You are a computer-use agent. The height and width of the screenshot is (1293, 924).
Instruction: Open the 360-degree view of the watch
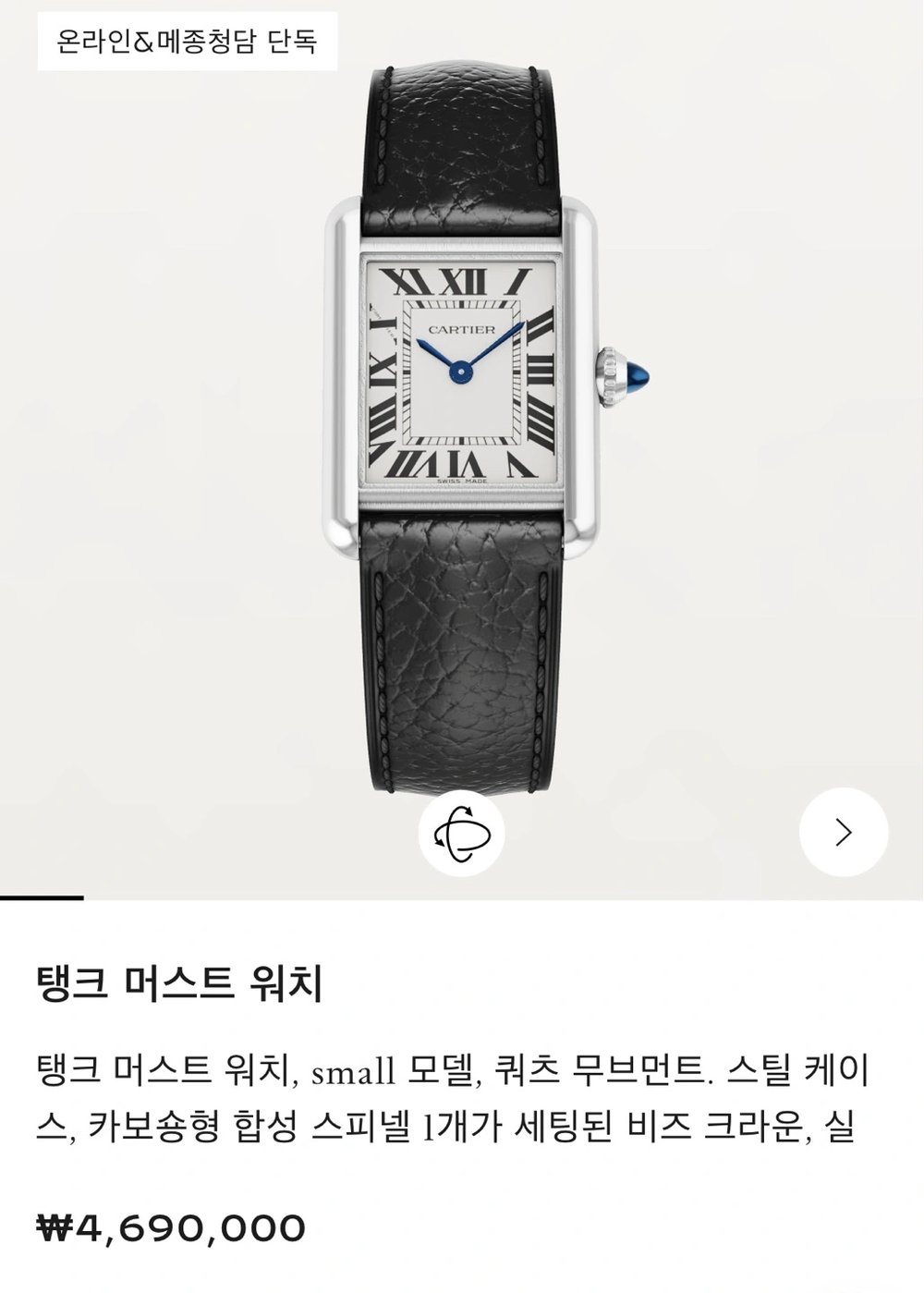[461, 833]
